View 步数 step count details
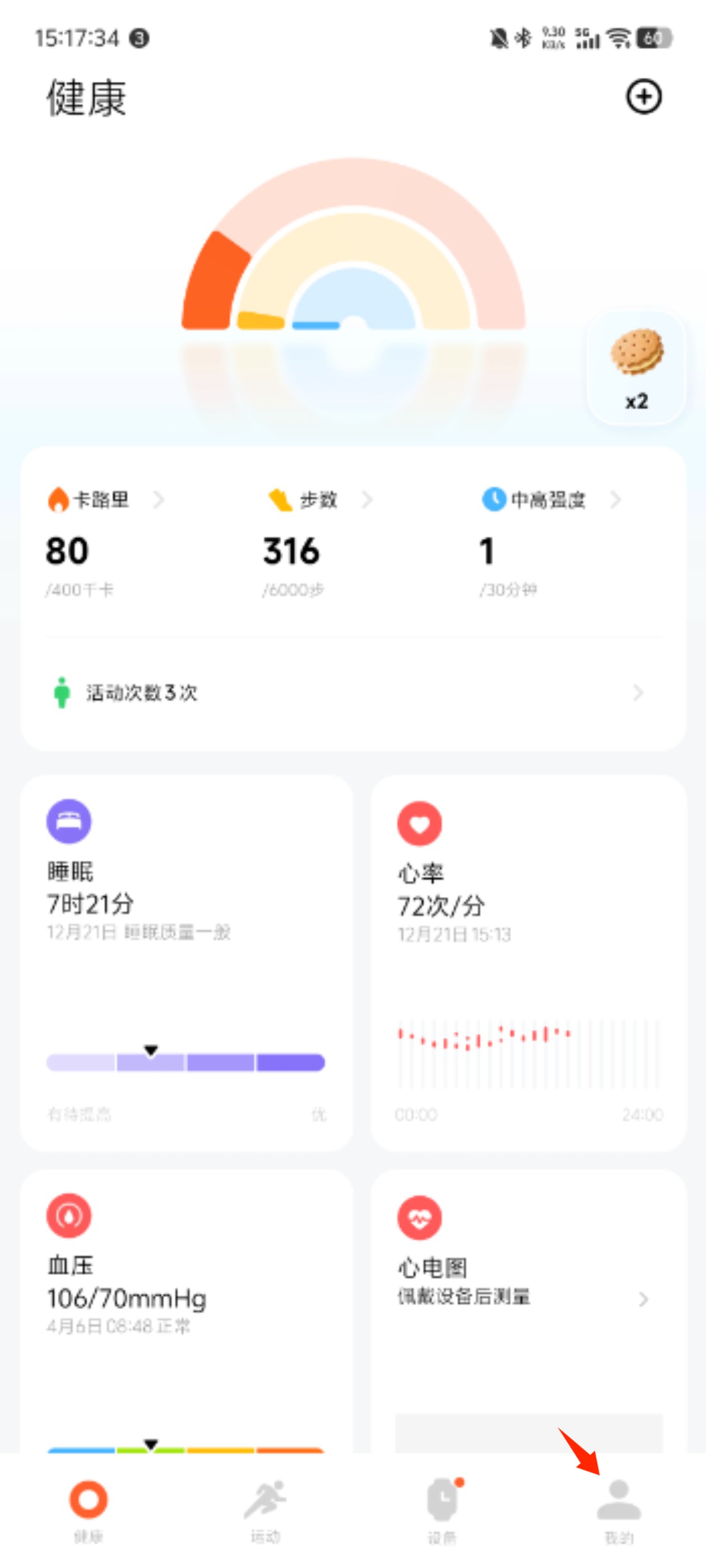The height and width of the screenshot is (1568, 706). click(x=319, y=500)
